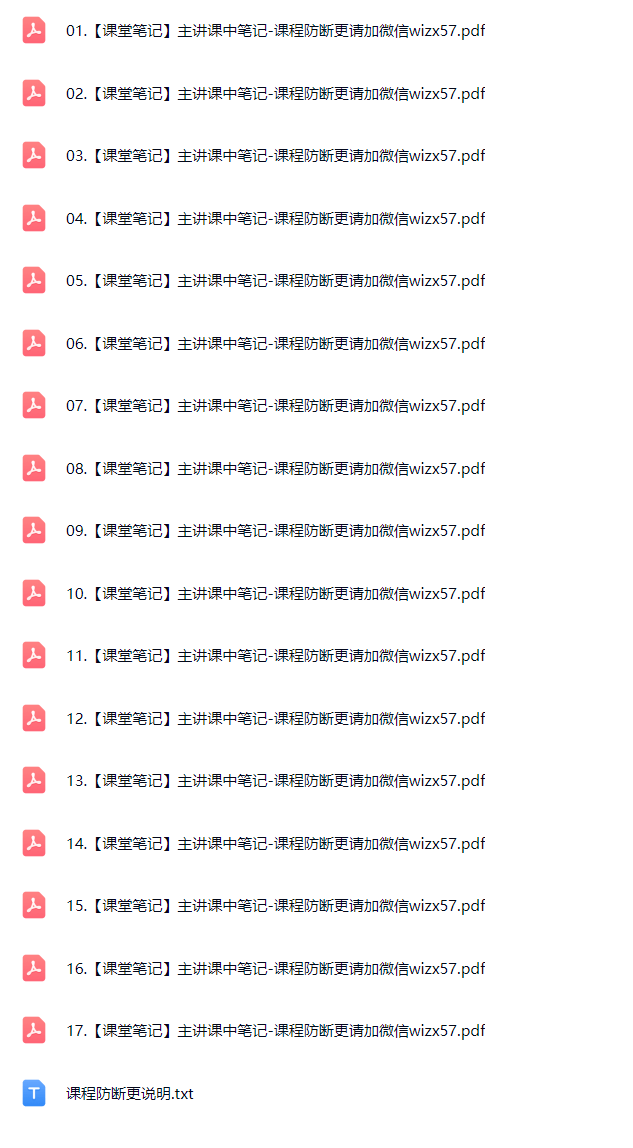
Task: View class notes PDF 08
Action: point(275,469)
